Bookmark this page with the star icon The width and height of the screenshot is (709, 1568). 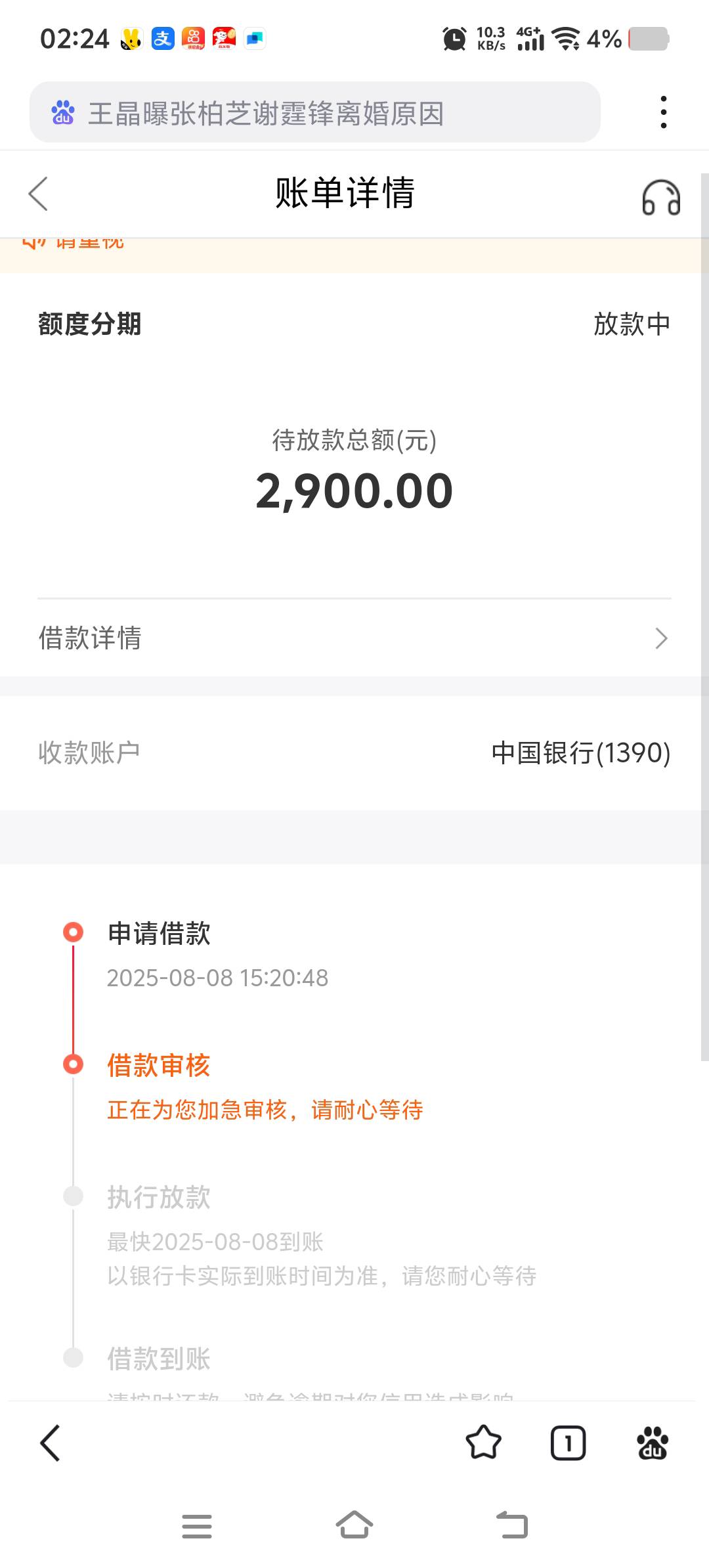(x=484, y=1443)
